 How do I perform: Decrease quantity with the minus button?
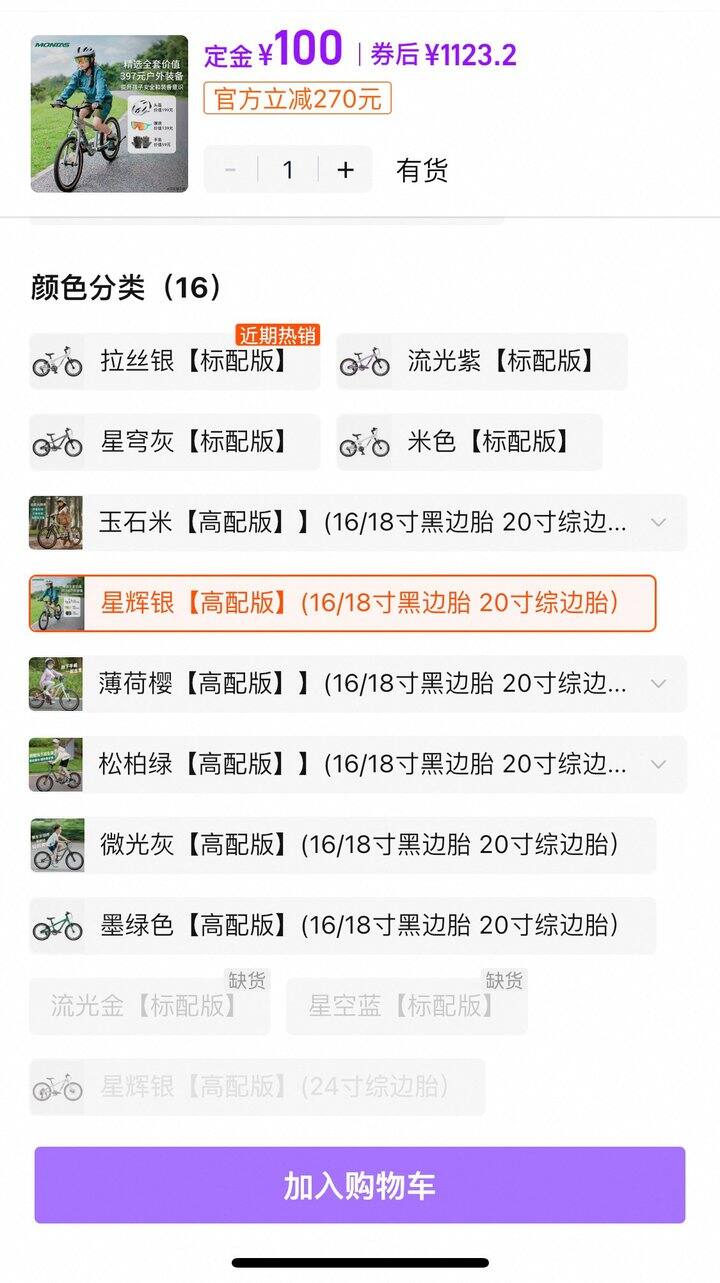click(230, 170)
